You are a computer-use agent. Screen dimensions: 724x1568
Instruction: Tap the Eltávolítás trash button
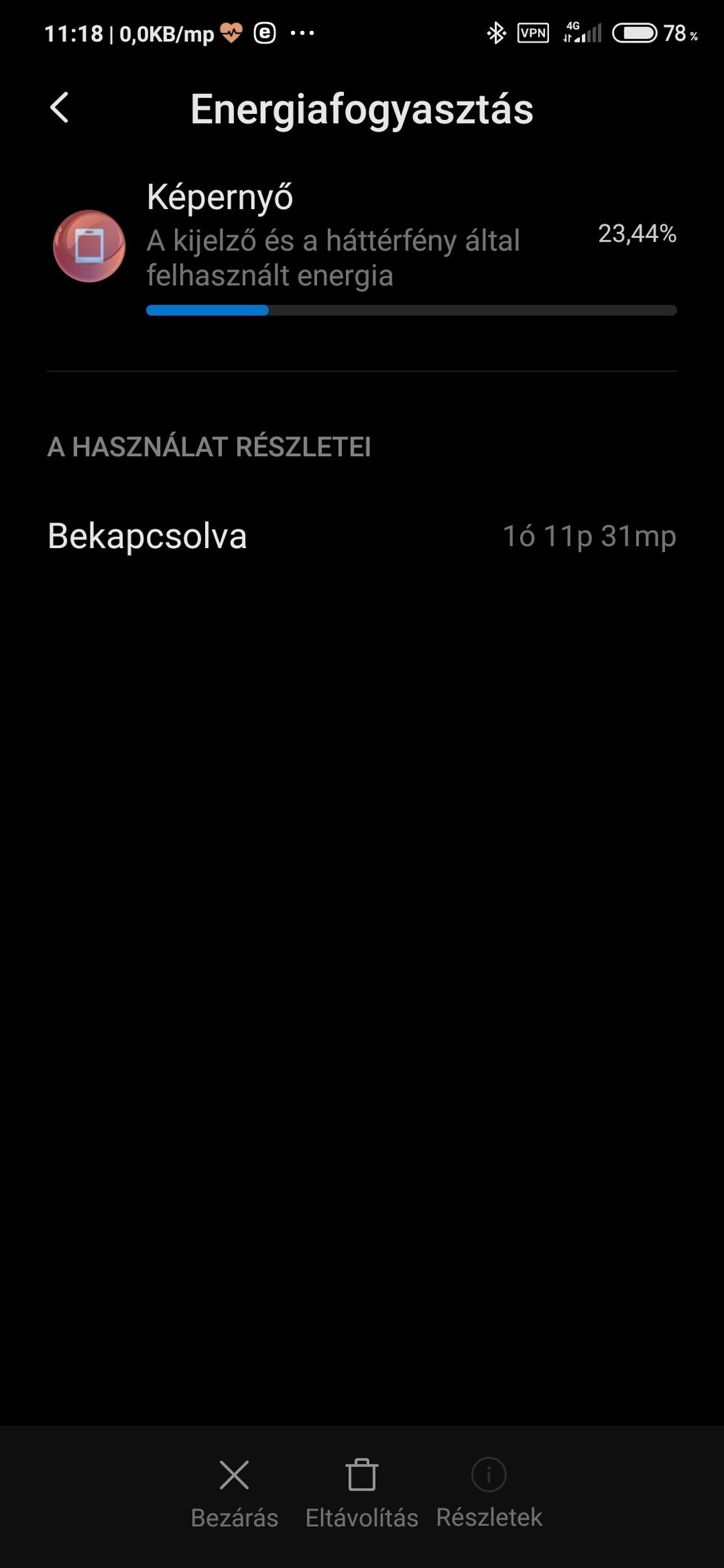[x=362, y=1493]
